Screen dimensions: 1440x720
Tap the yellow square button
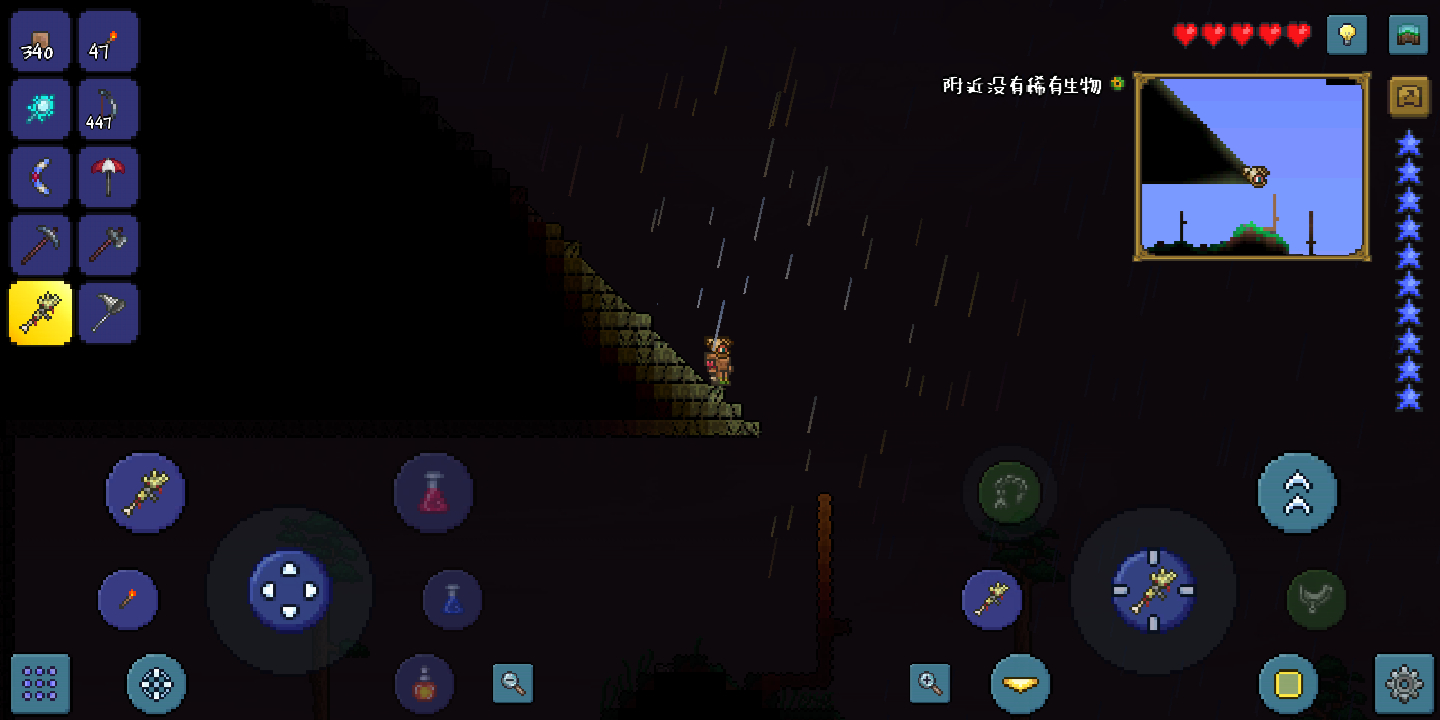click(x=1288, y=684)
